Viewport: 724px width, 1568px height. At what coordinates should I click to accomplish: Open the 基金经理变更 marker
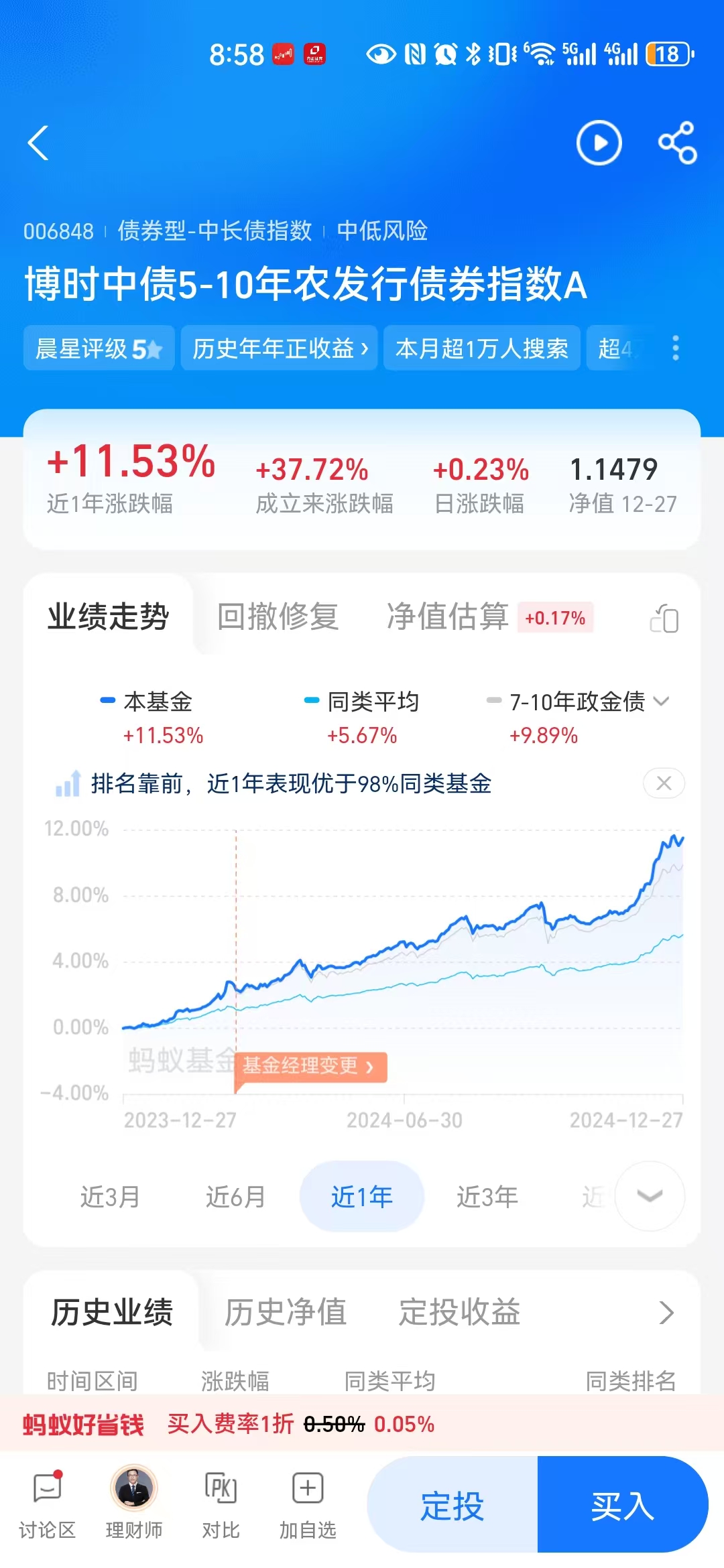click(310, 1065)
